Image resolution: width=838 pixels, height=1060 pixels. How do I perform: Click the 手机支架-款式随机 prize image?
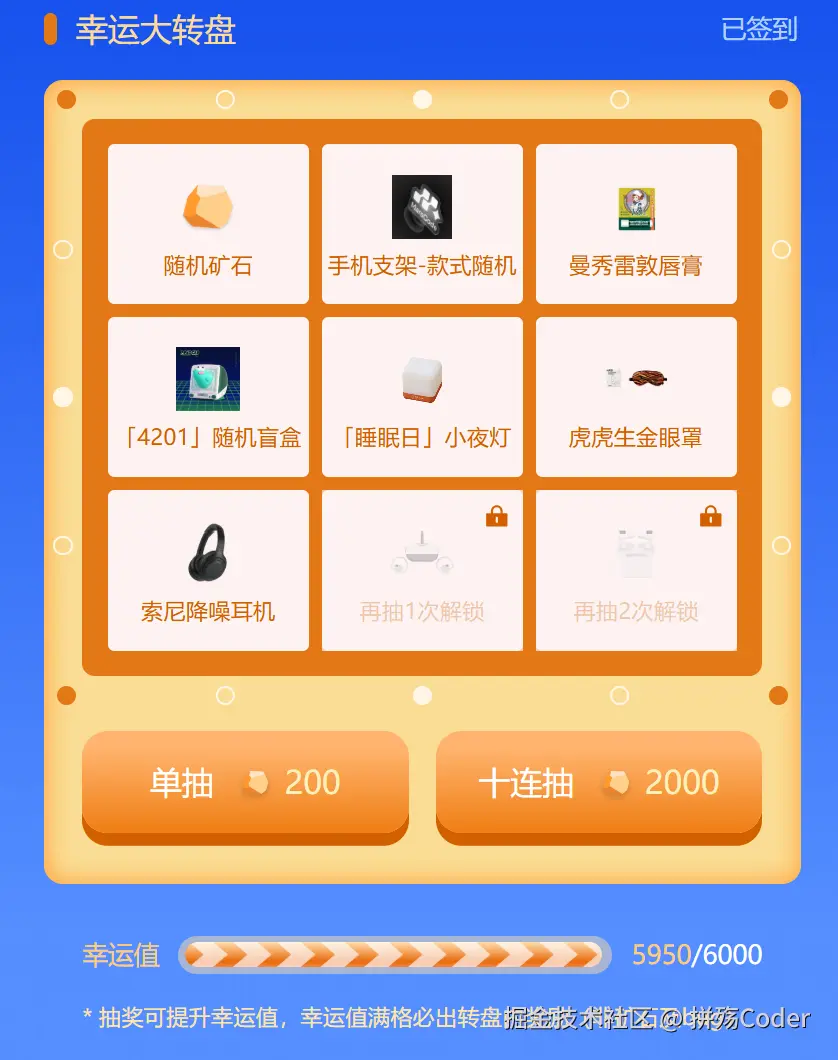pyautogui.click(x=421, y=207)
